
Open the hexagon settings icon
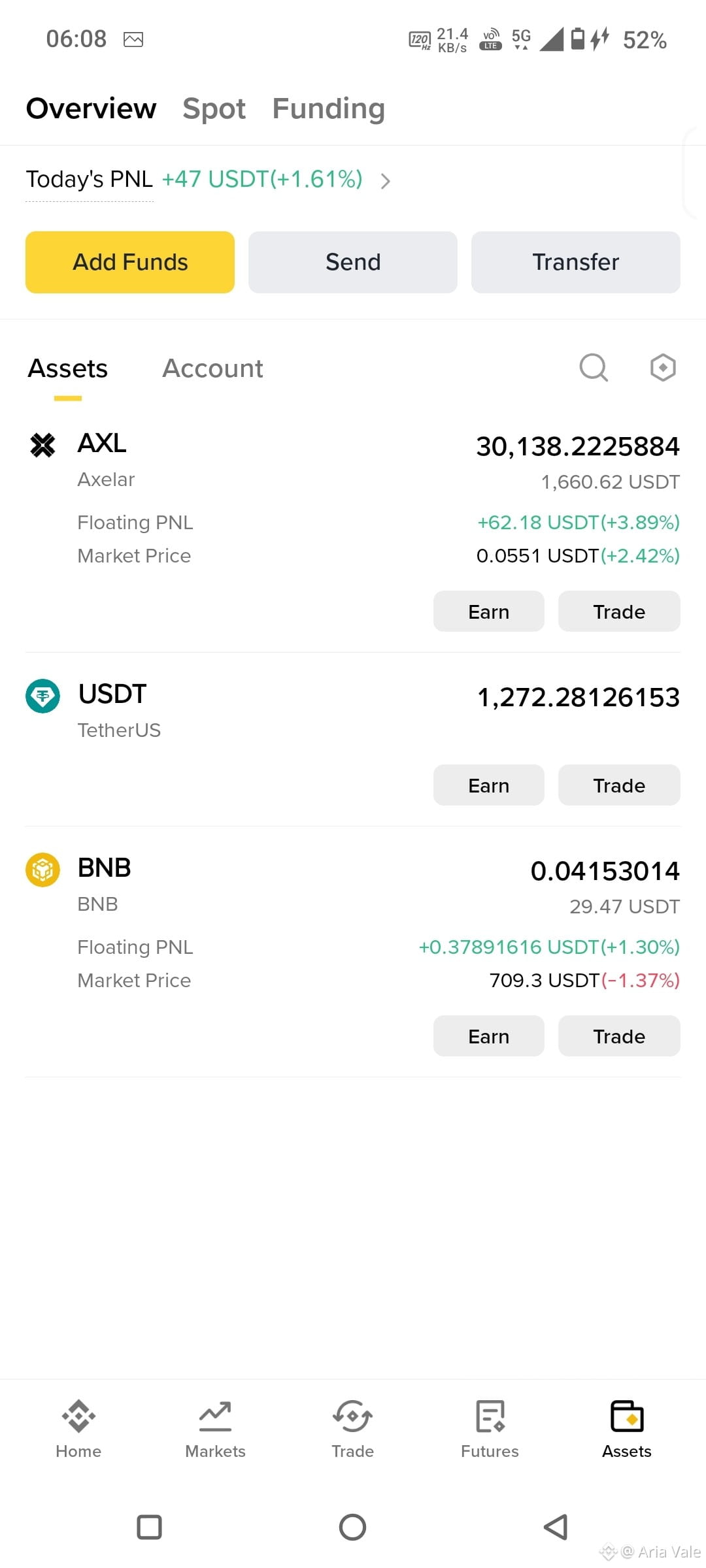coord(663,368)
